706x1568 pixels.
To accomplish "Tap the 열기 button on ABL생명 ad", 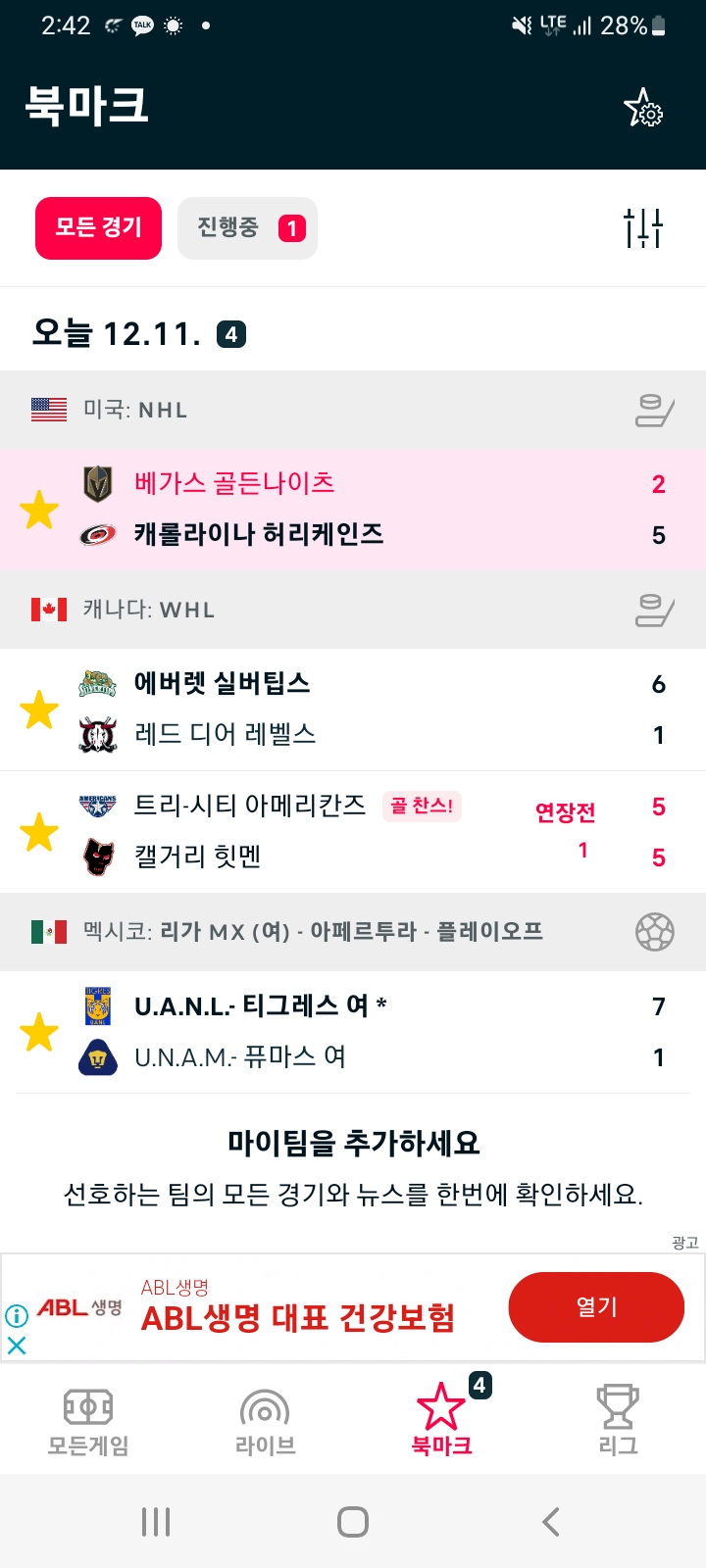I will [x=595, y=1306].
